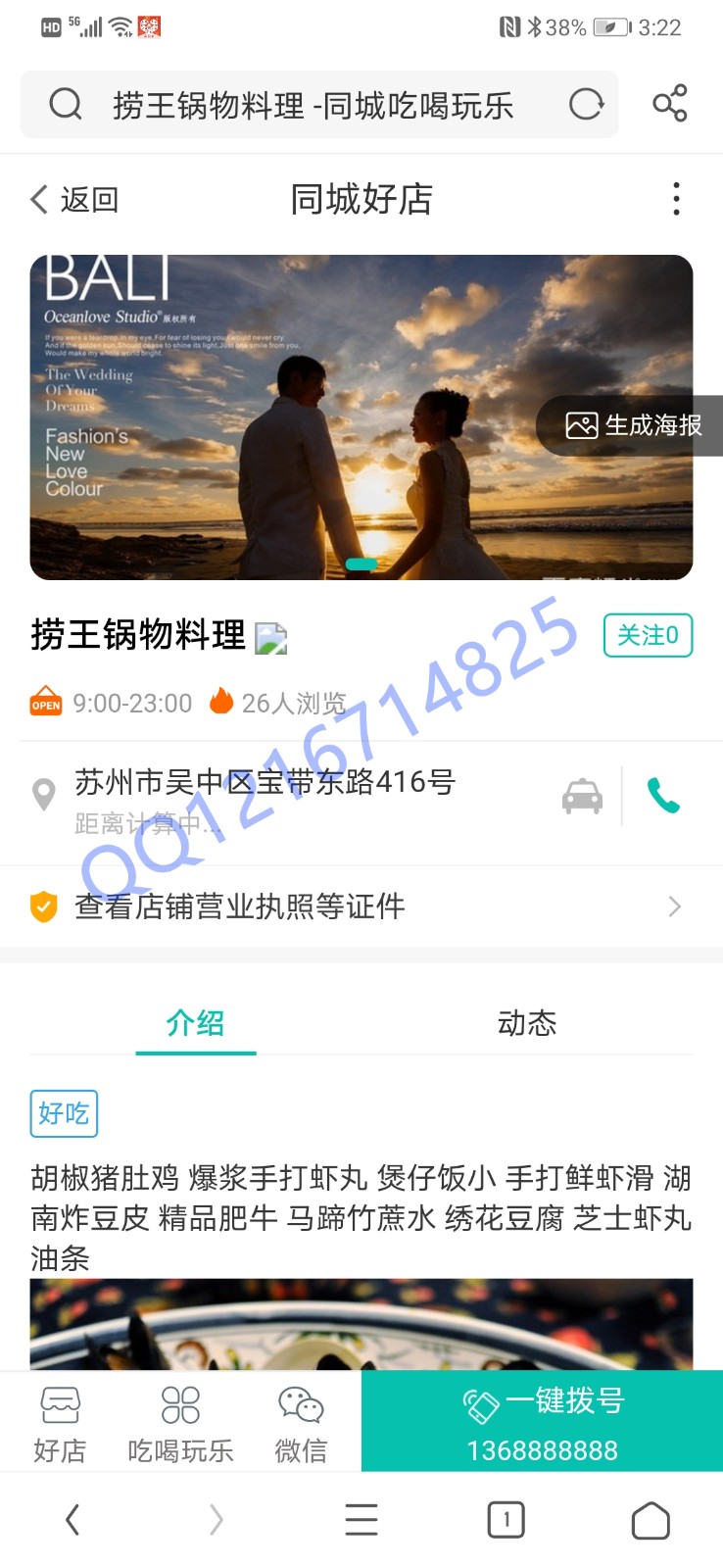Call the shop using the phone icon

tap(663, 796)
